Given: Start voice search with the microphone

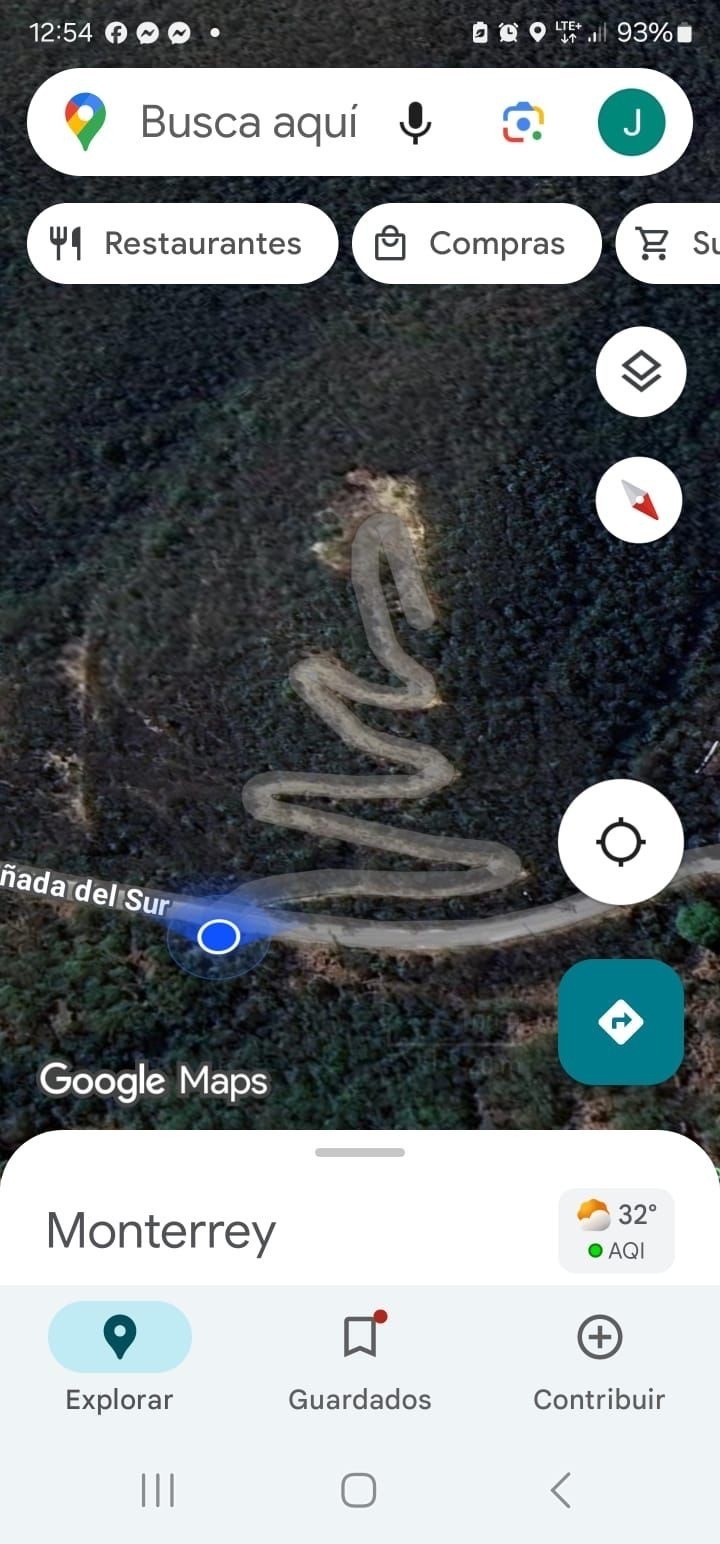Looking at the screenshot, I should 415,122.
